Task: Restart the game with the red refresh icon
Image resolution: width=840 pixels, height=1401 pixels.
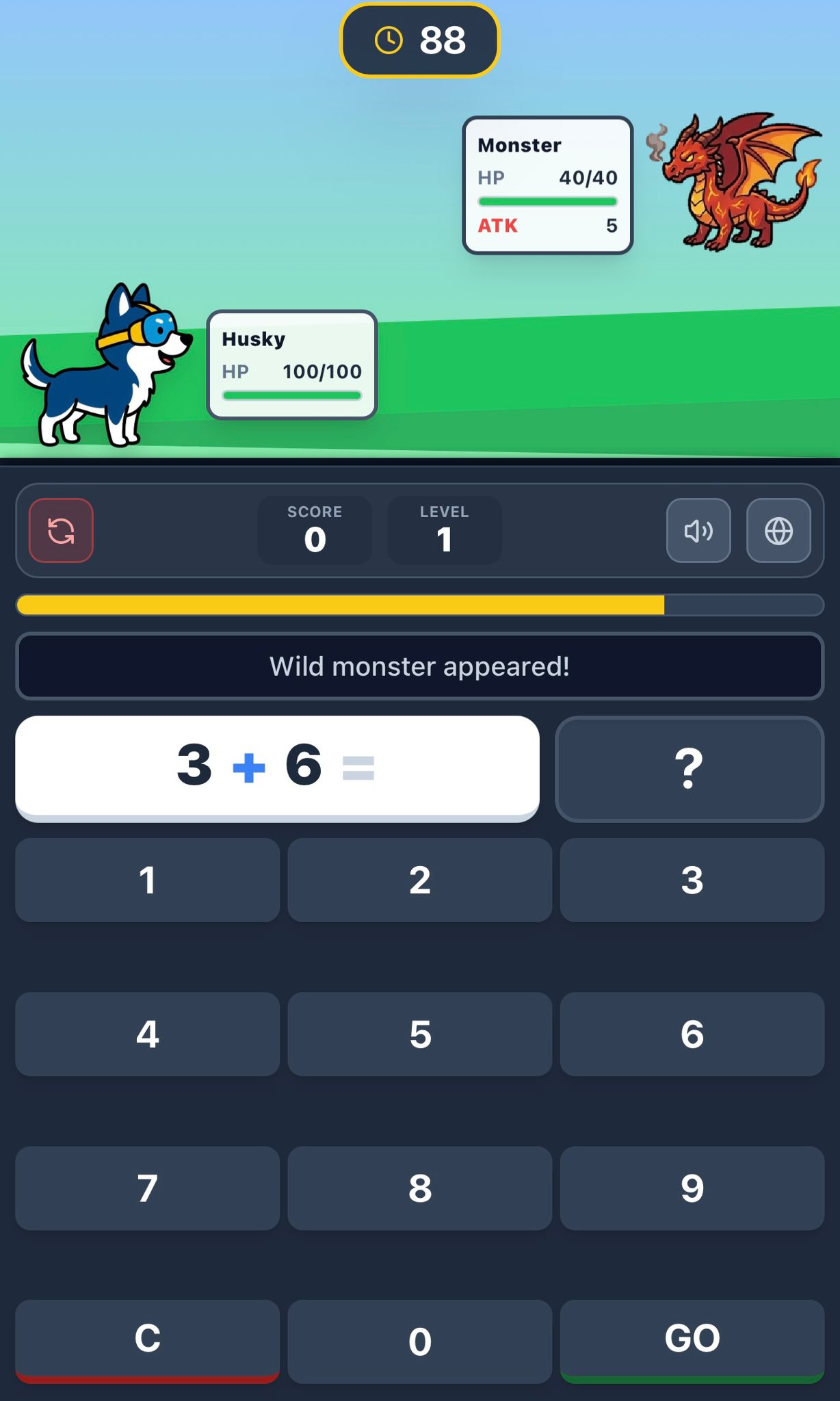Action: [x=61, y=531]
